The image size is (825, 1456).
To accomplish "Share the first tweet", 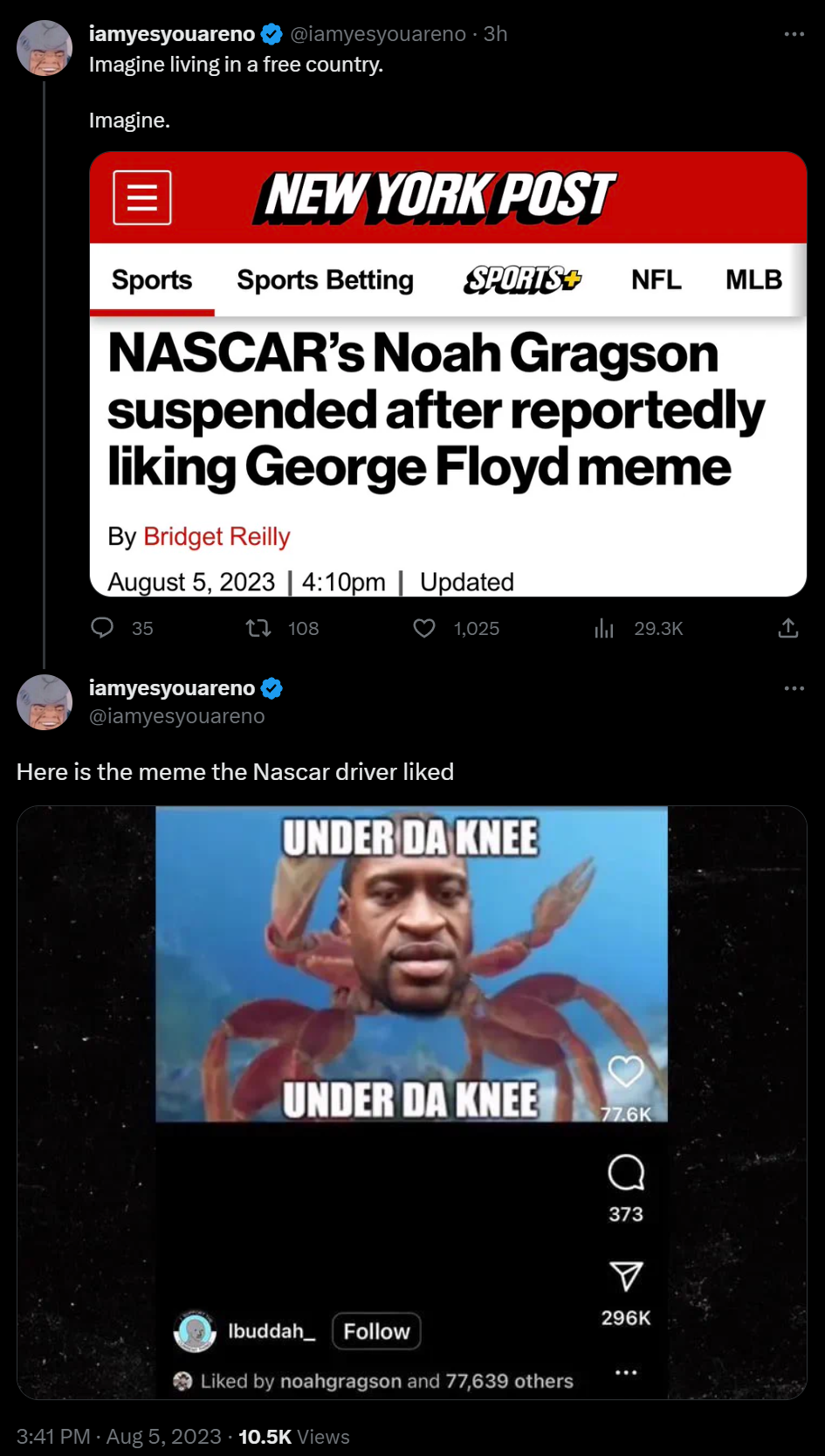I will point(787,628).
